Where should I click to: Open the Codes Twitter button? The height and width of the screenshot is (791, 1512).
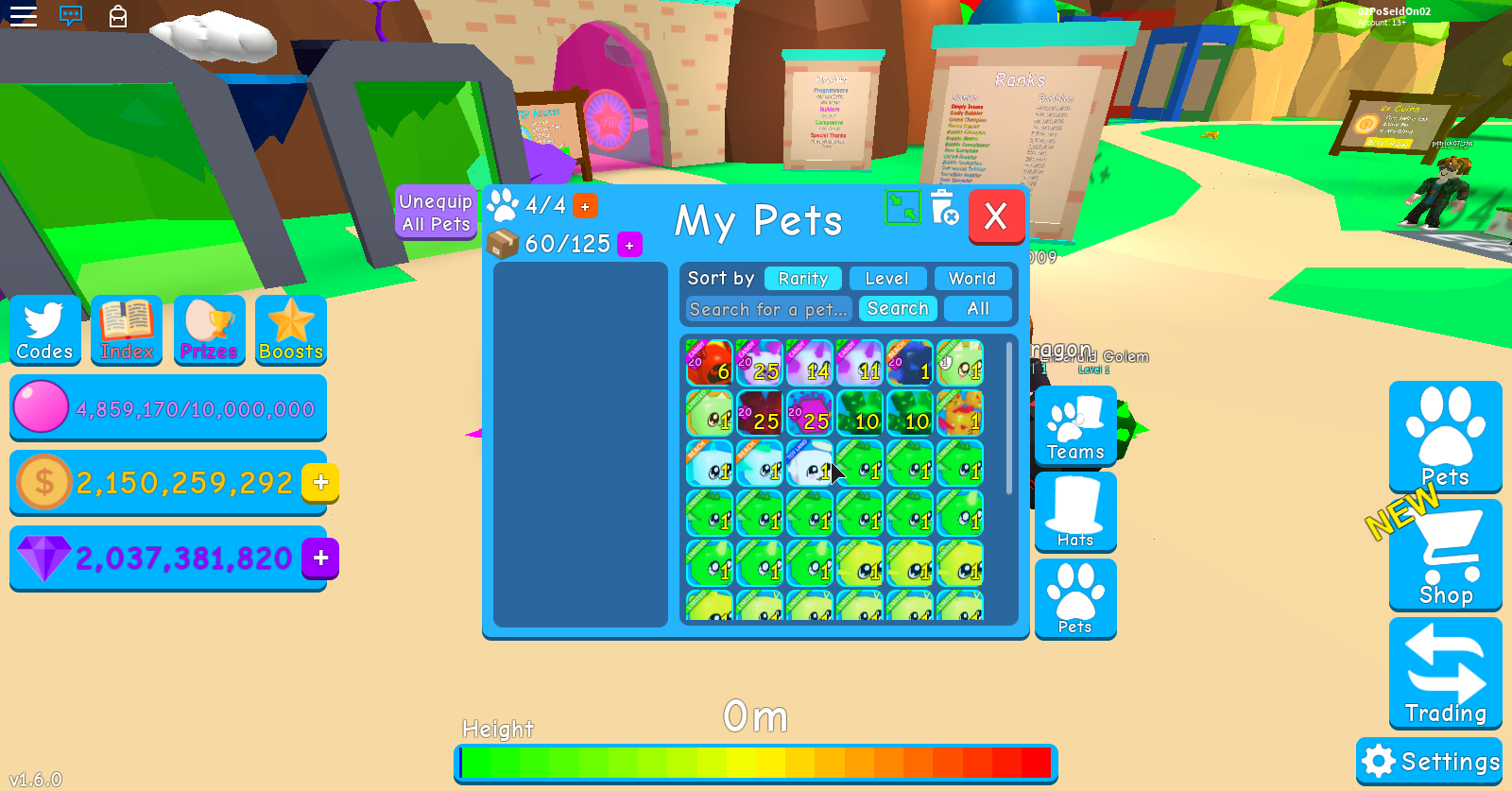(44, 330)
